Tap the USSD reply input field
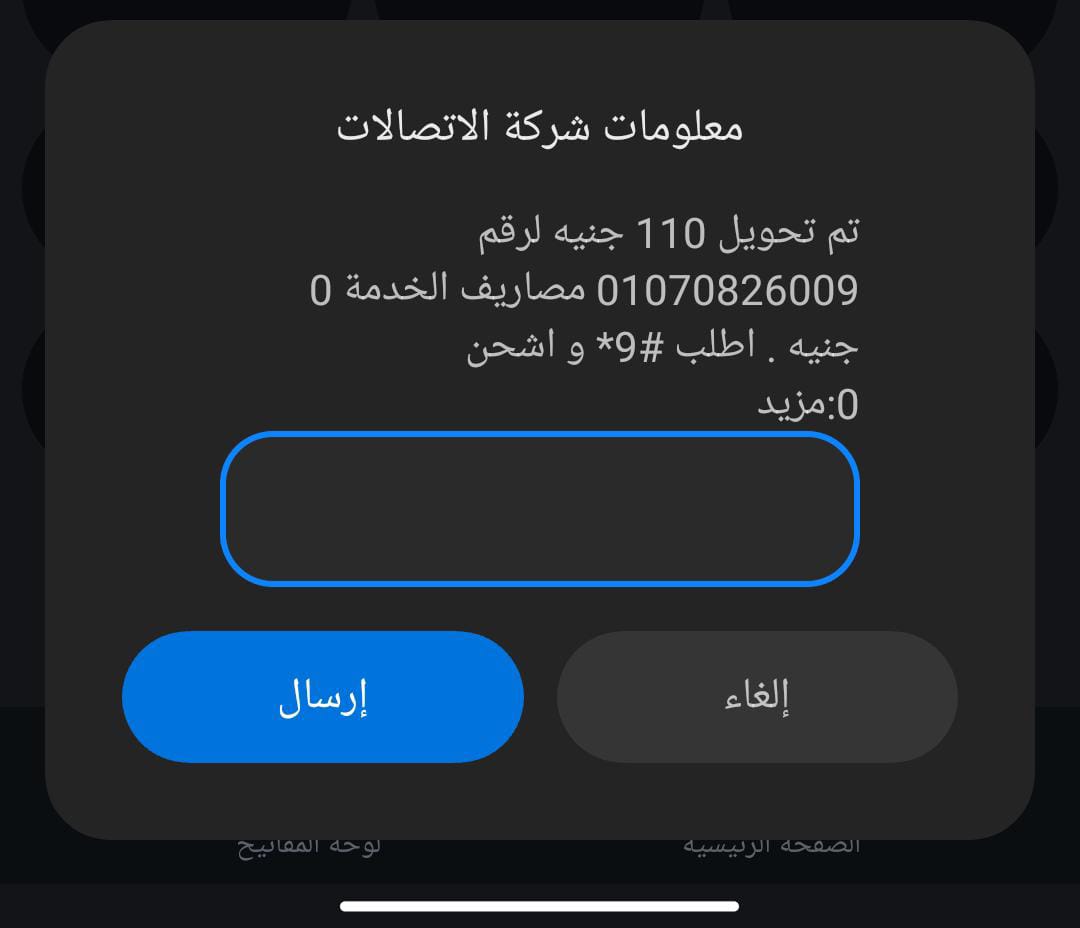Image resolution: width=1080 pixels, height=928 pixels. tap(539, 508)
